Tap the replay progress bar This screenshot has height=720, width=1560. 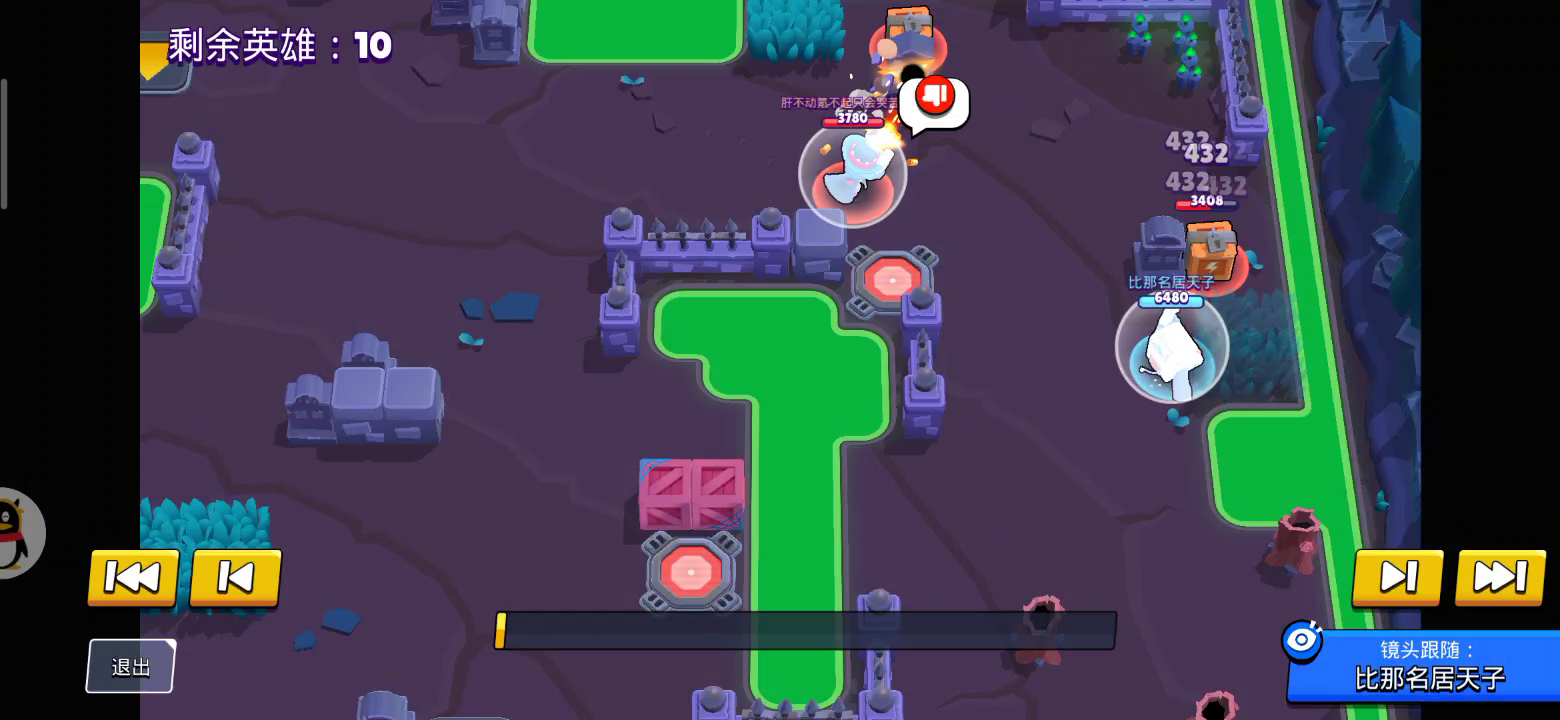click(805, 631)
